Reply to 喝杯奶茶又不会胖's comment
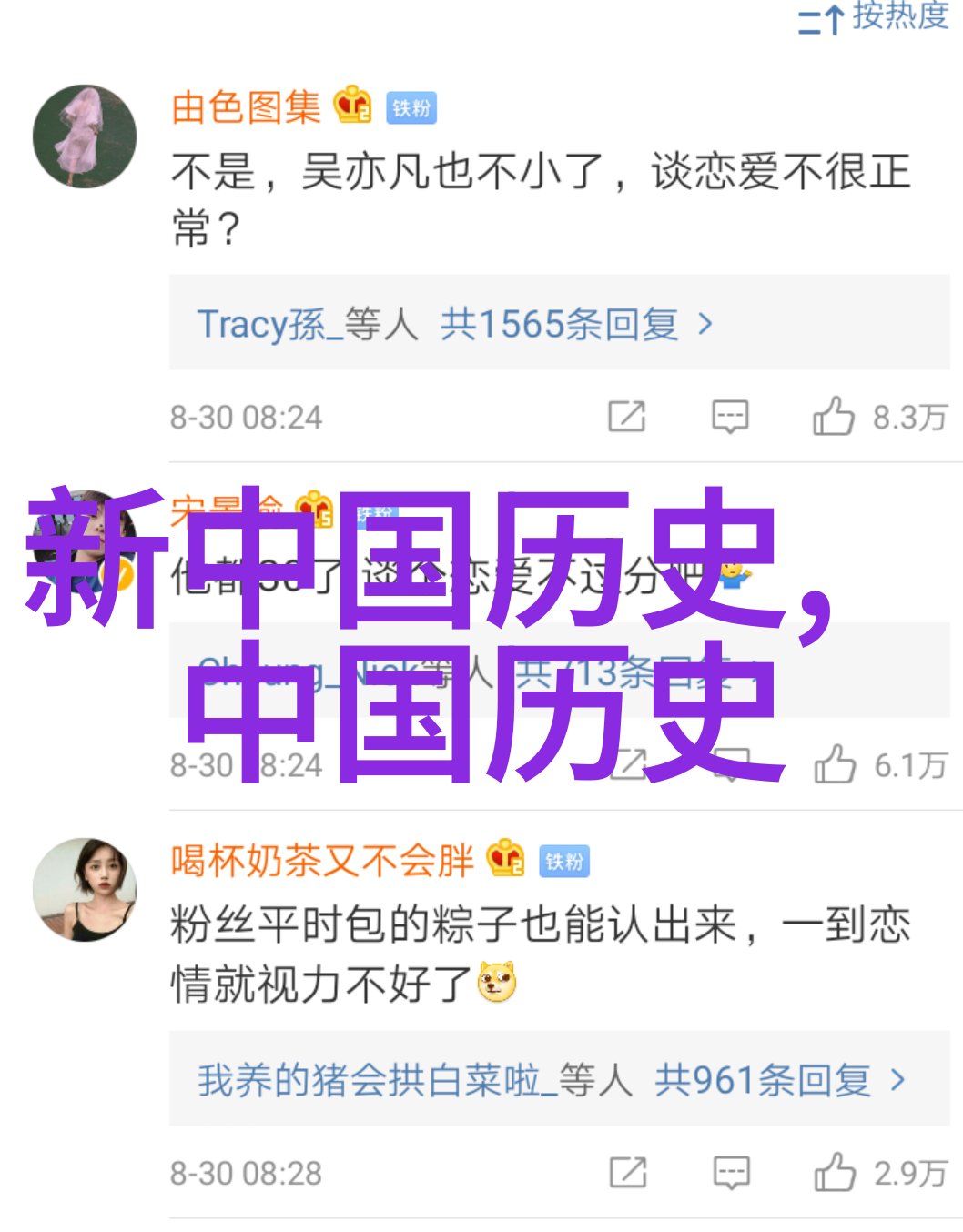 pos(731,1173)
